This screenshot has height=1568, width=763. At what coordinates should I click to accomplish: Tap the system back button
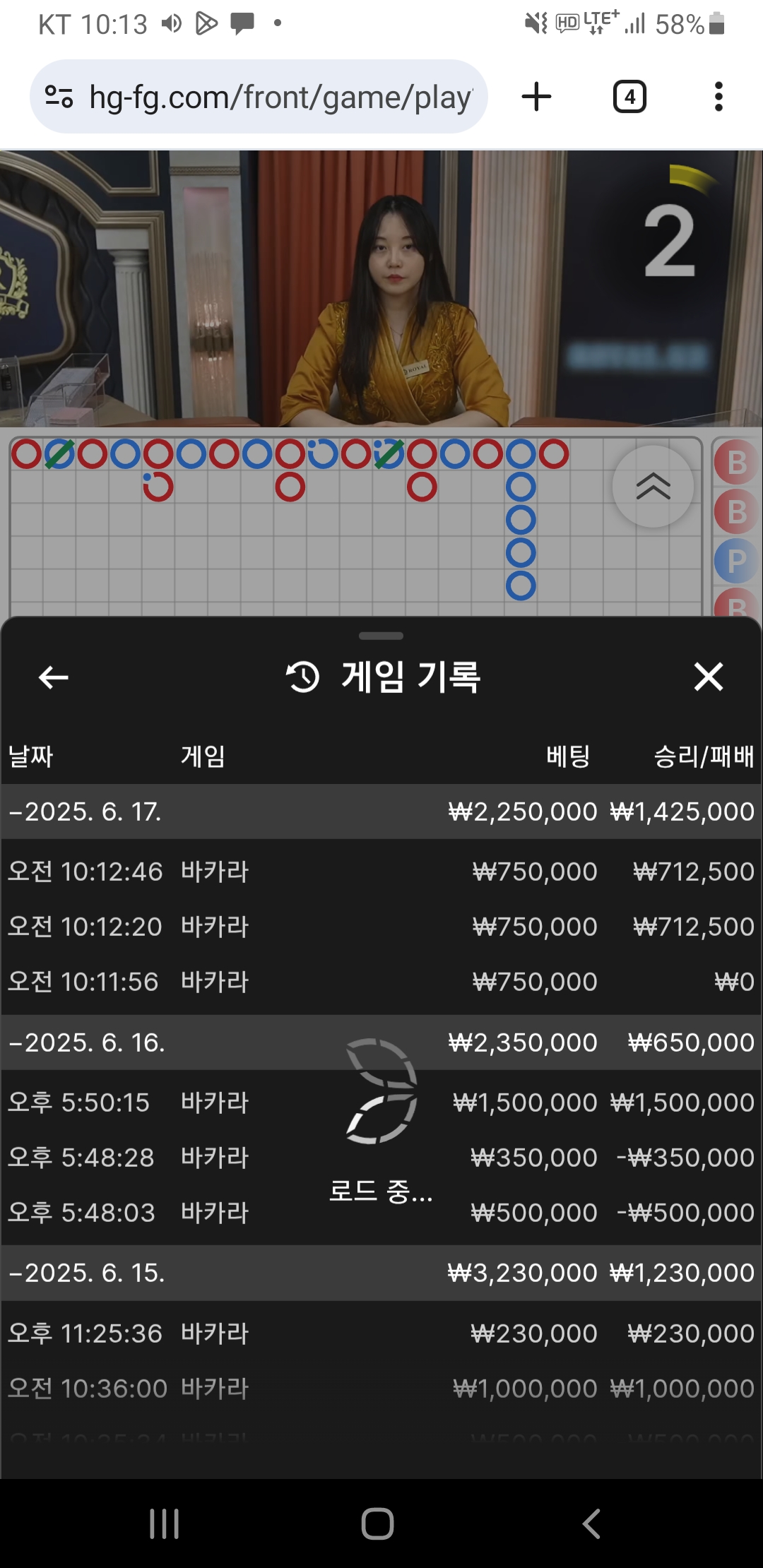coord(591,1524)
